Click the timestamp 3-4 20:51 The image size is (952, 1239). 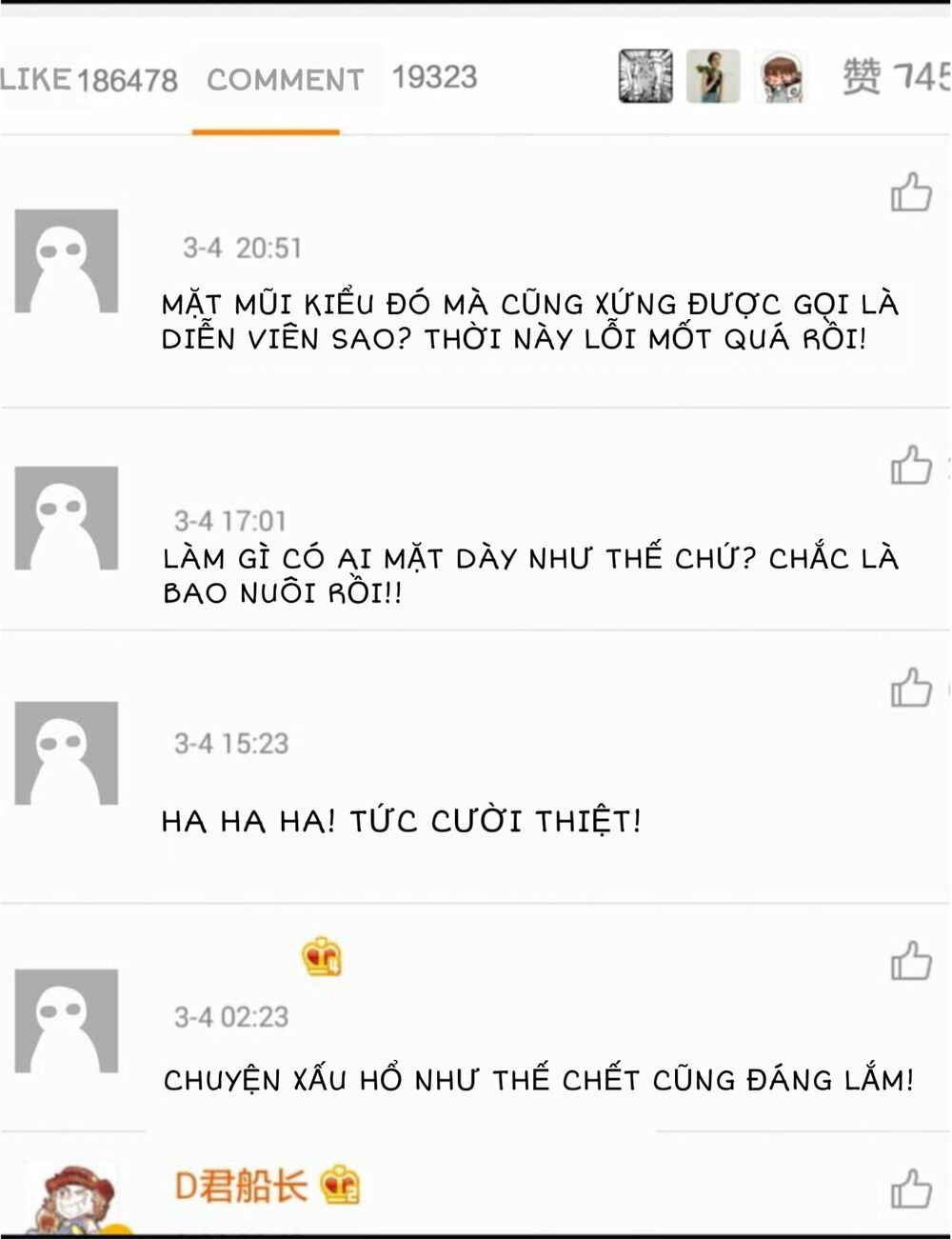point(241,247)
